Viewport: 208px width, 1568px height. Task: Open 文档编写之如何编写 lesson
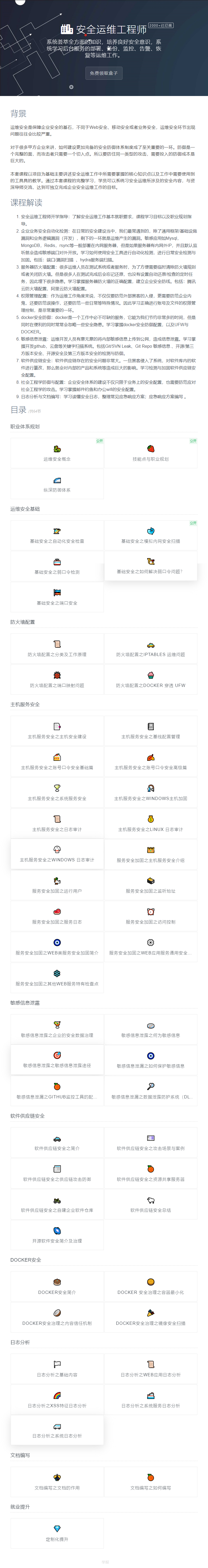pos(151,1482)
